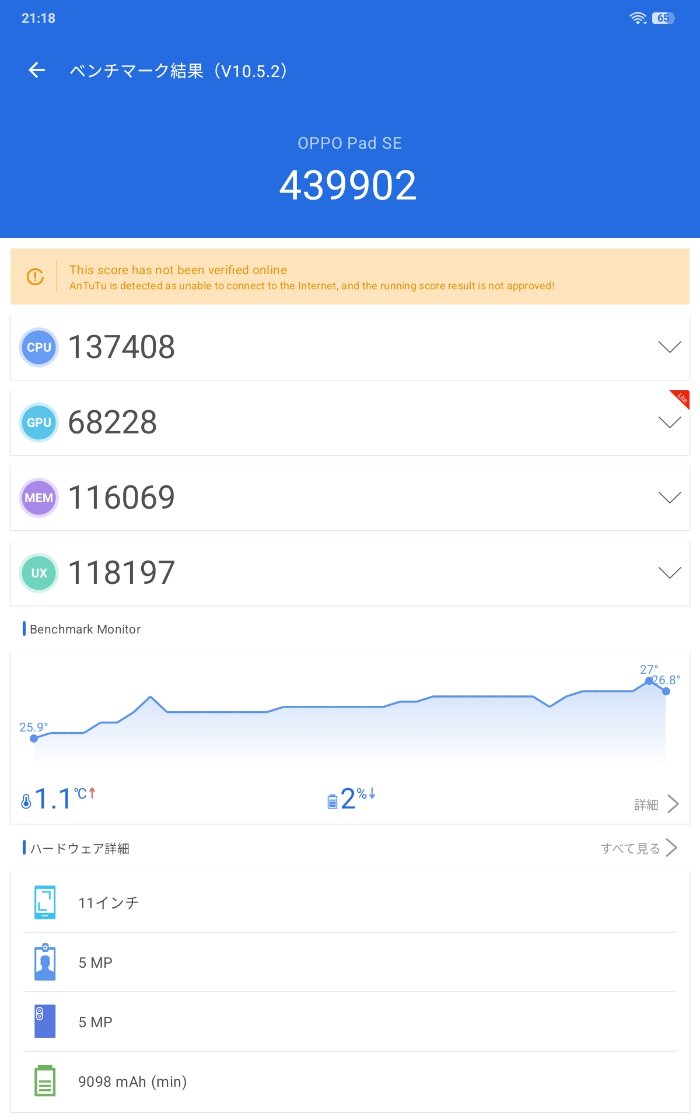Open 詳細 for Benchmark Monitor

tap(657, 804)
